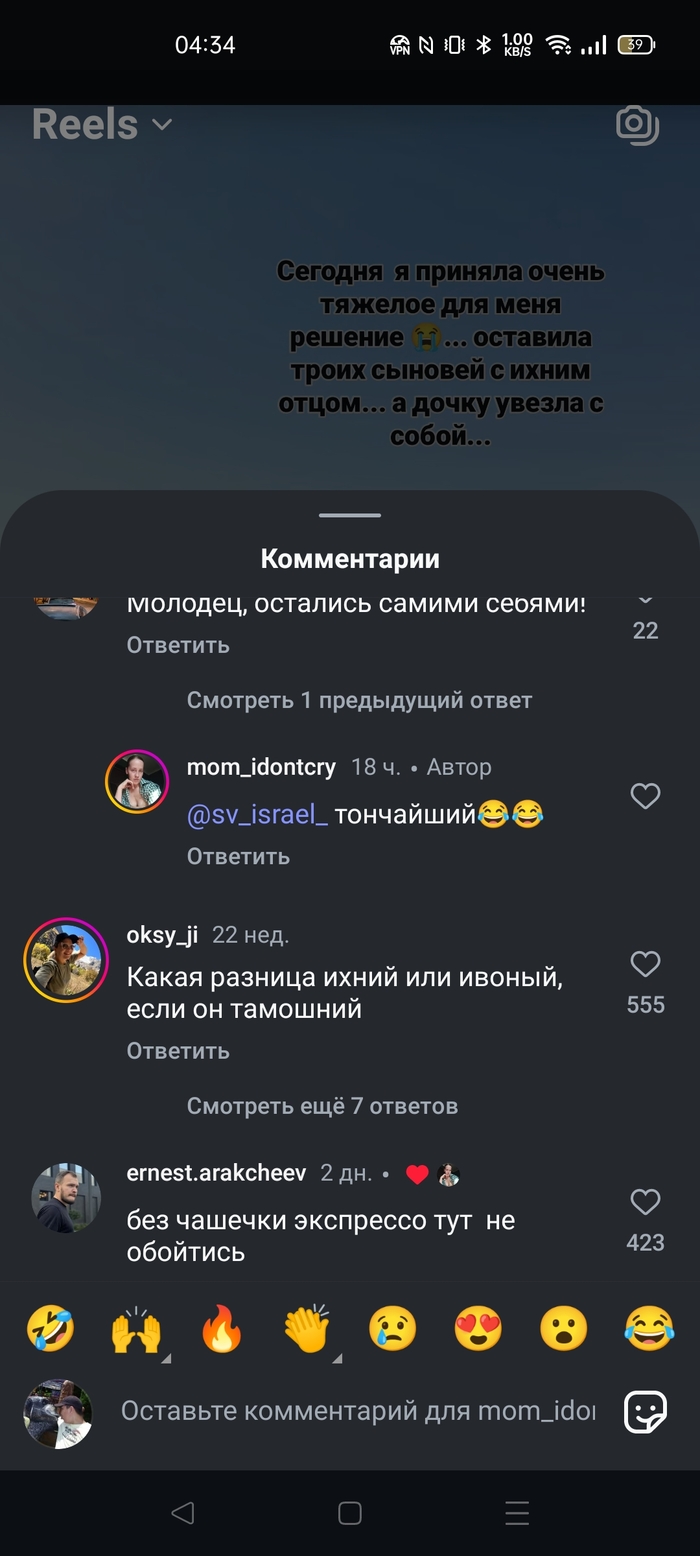Open oksy_ji's profile picture
Screen dimensions: 700x1556
click(66, 960)
